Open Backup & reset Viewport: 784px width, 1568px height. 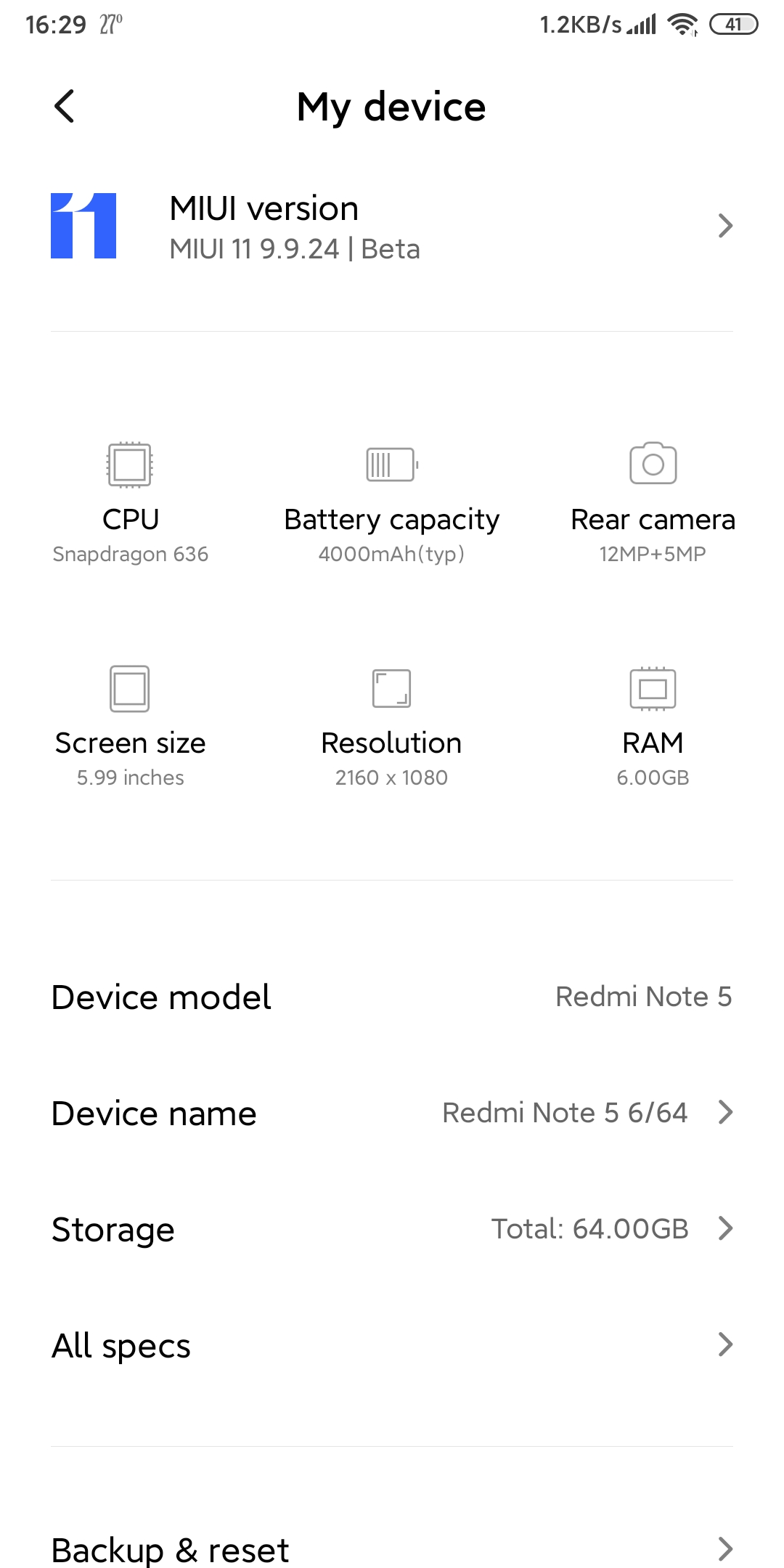click(x=392, y=1550)
